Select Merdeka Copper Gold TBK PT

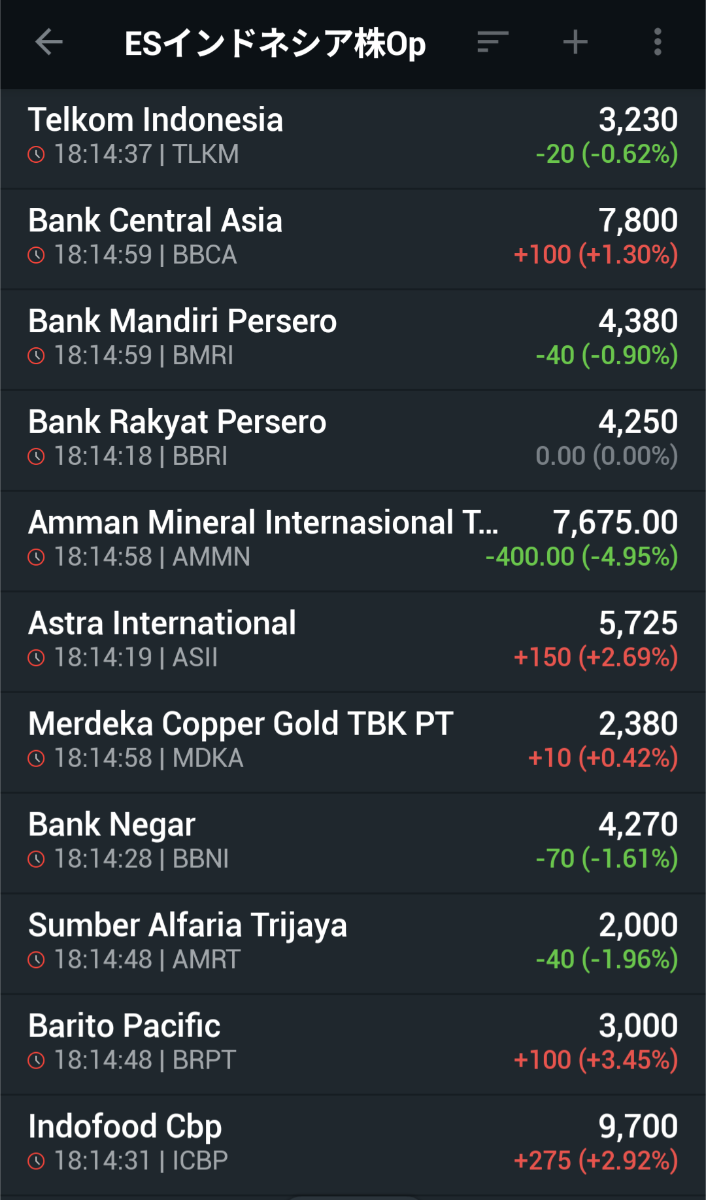[353, 742]
